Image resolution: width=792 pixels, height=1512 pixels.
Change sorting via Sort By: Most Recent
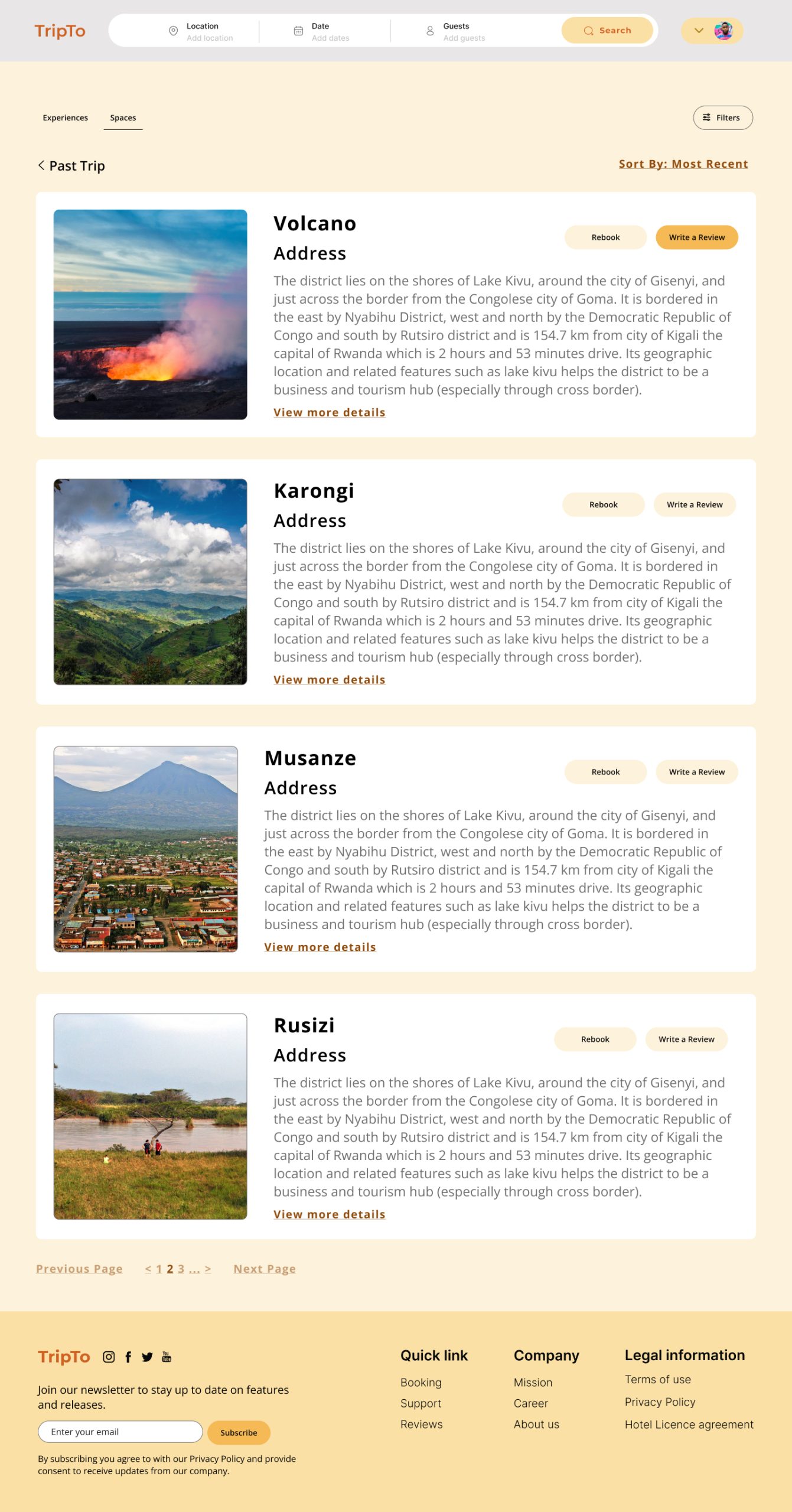coord(683,164)
